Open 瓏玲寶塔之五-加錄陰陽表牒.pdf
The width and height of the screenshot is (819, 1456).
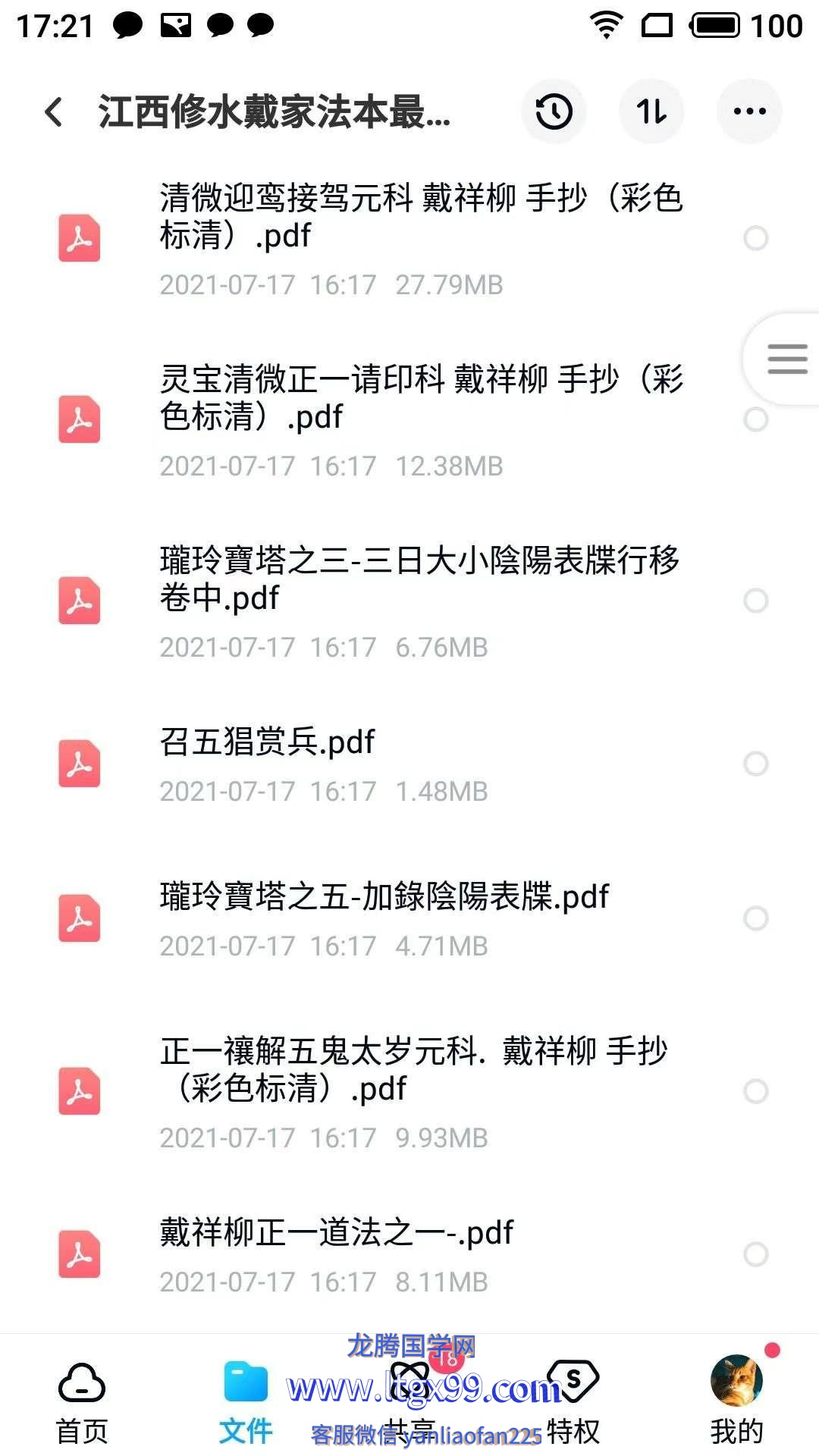pos(384,897)
